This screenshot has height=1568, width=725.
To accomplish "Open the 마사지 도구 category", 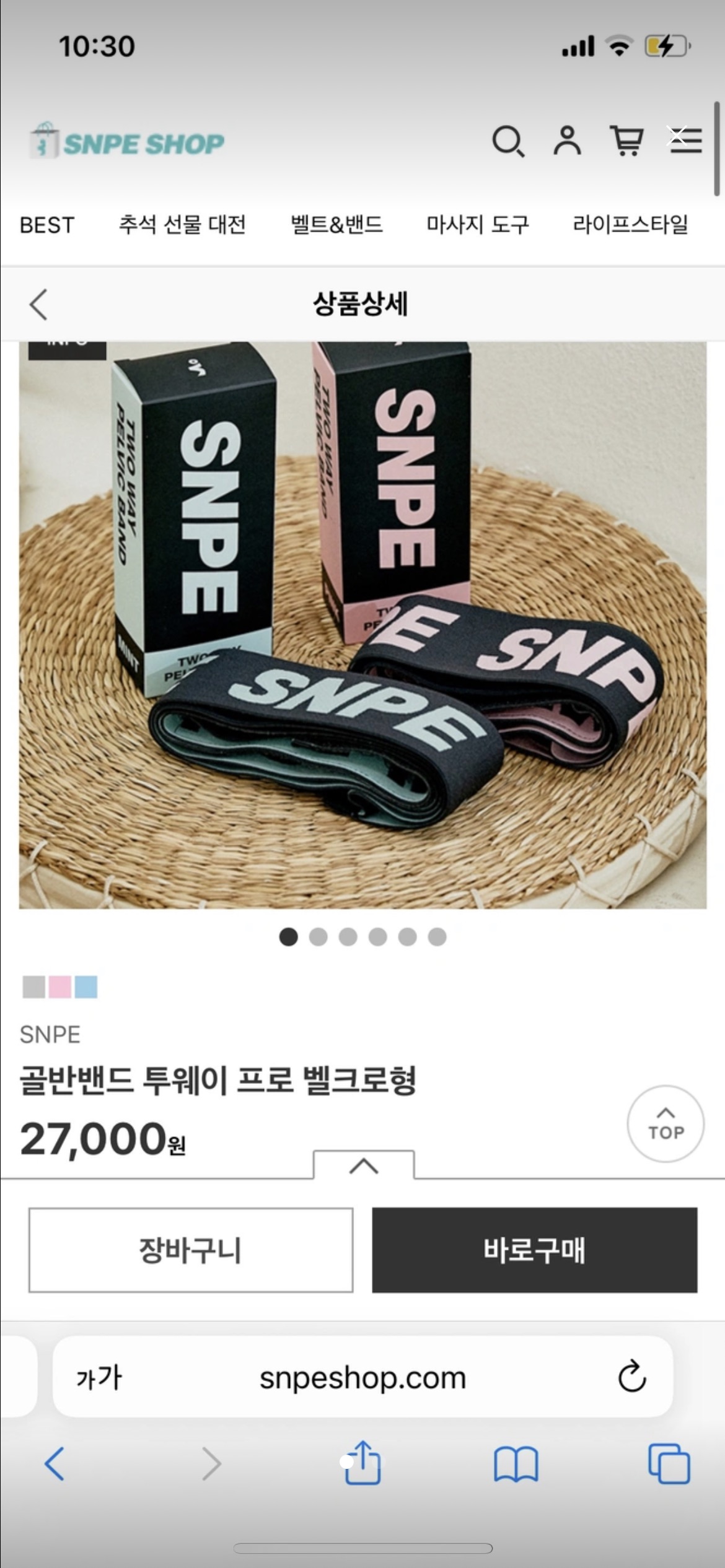I will tap(477, 224).
